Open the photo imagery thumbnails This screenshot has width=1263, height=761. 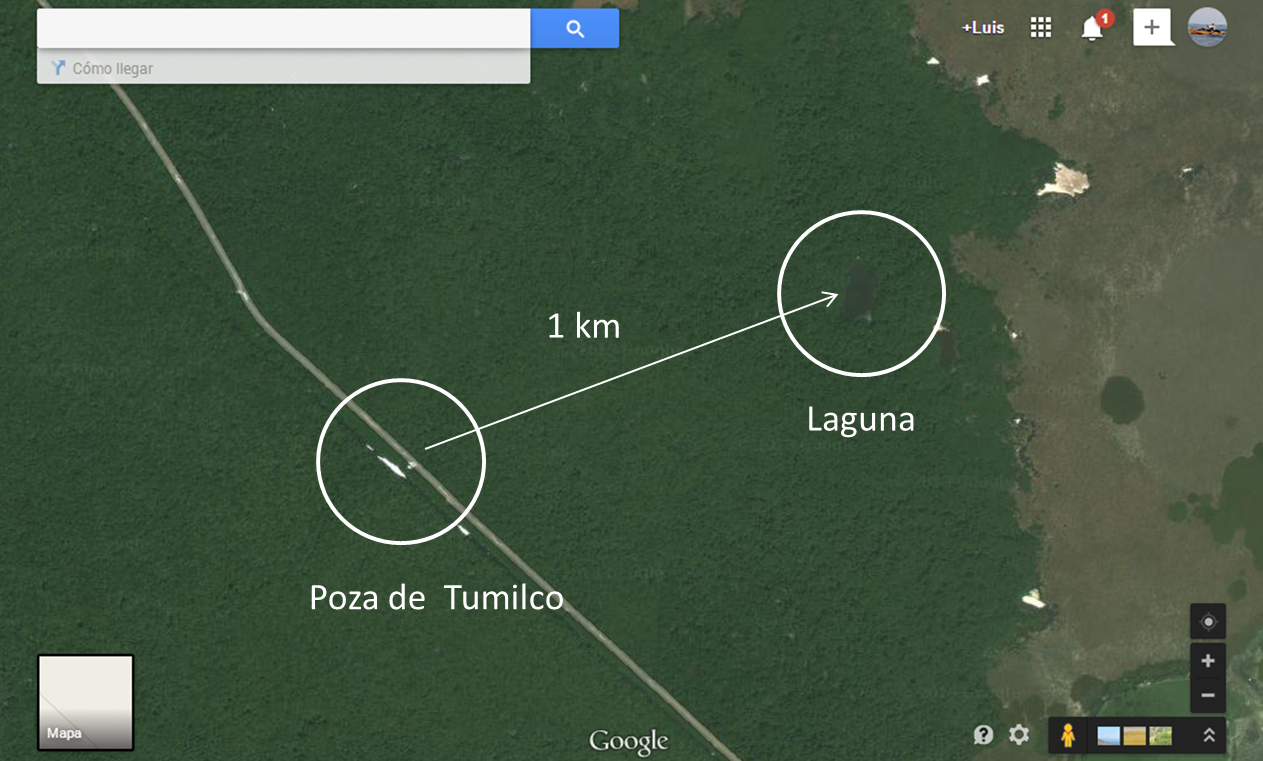(1134, 736)
